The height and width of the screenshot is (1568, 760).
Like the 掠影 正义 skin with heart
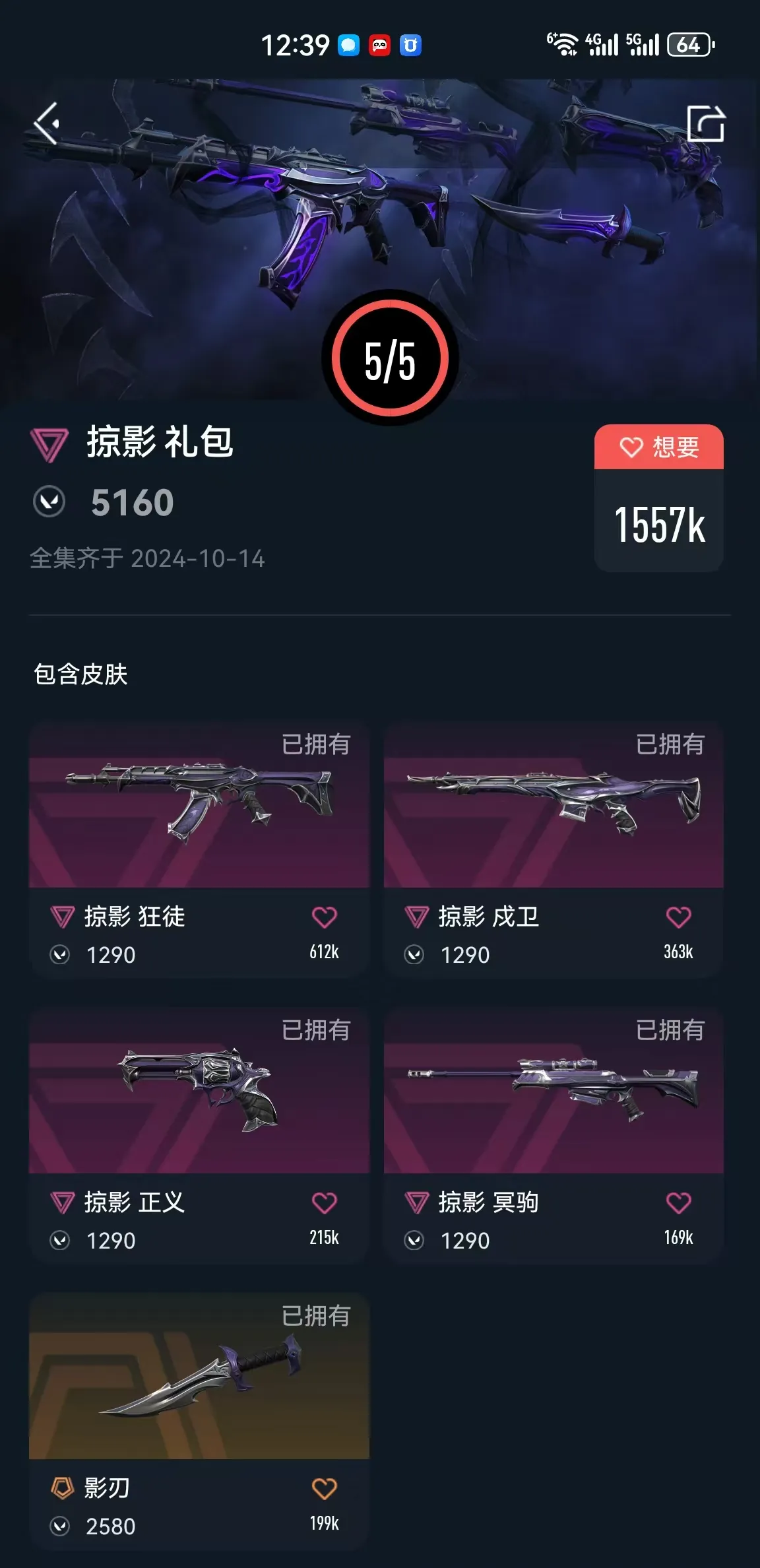[324, 1203]
